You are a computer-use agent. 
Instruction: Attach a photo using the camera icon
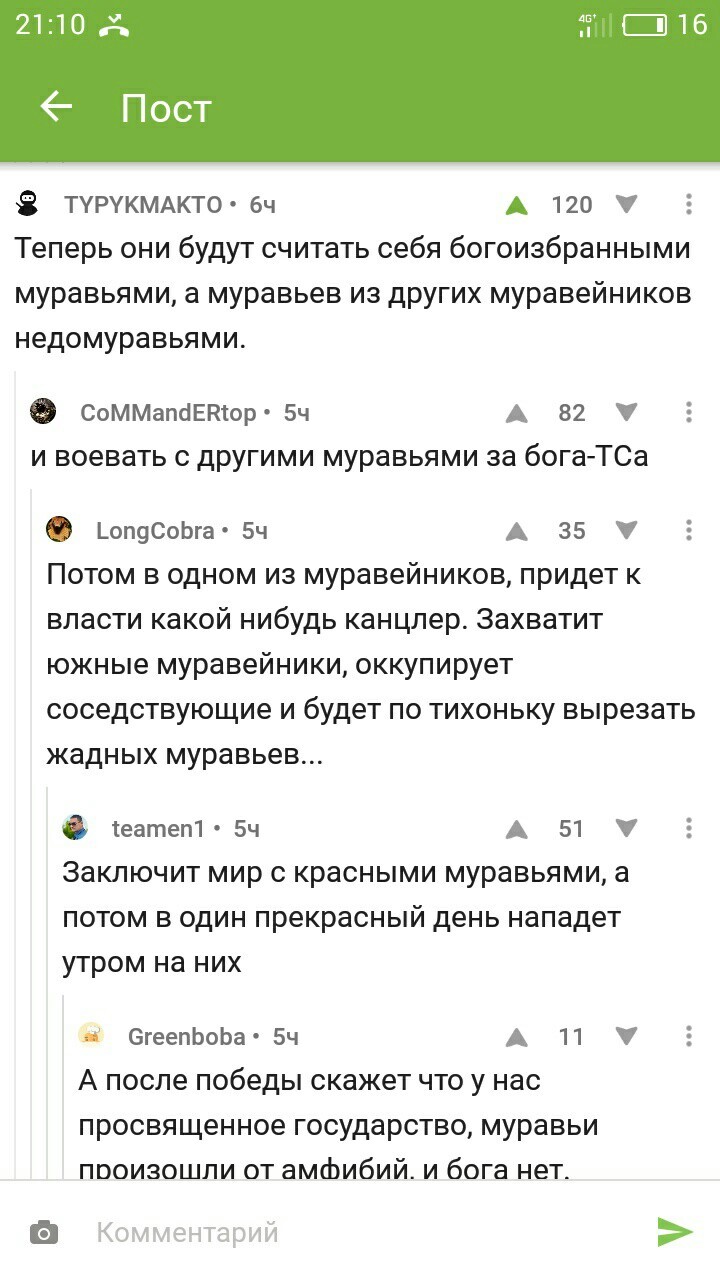point(44,1233)
